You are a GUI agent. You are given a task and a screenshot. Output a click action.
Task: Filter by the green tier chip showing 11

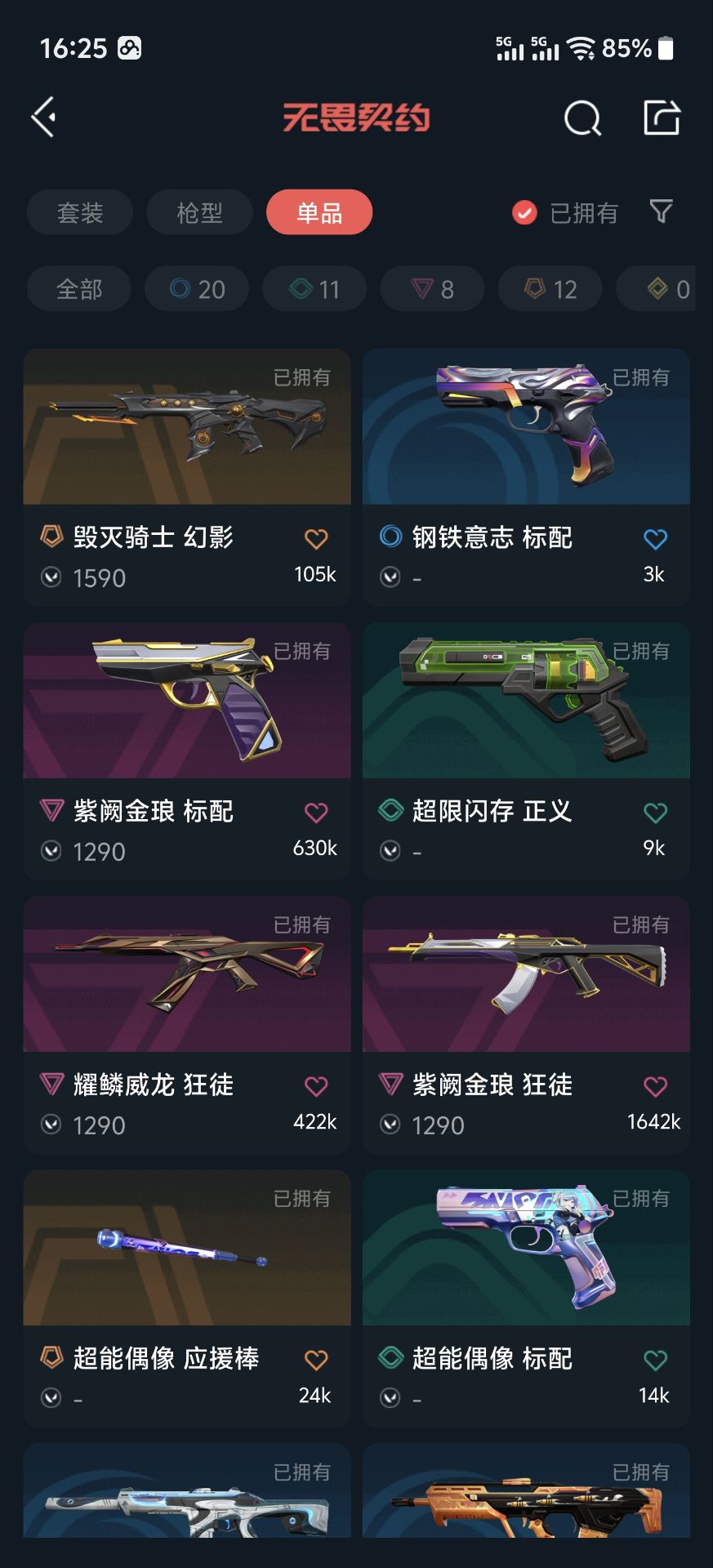coord(314,288)
